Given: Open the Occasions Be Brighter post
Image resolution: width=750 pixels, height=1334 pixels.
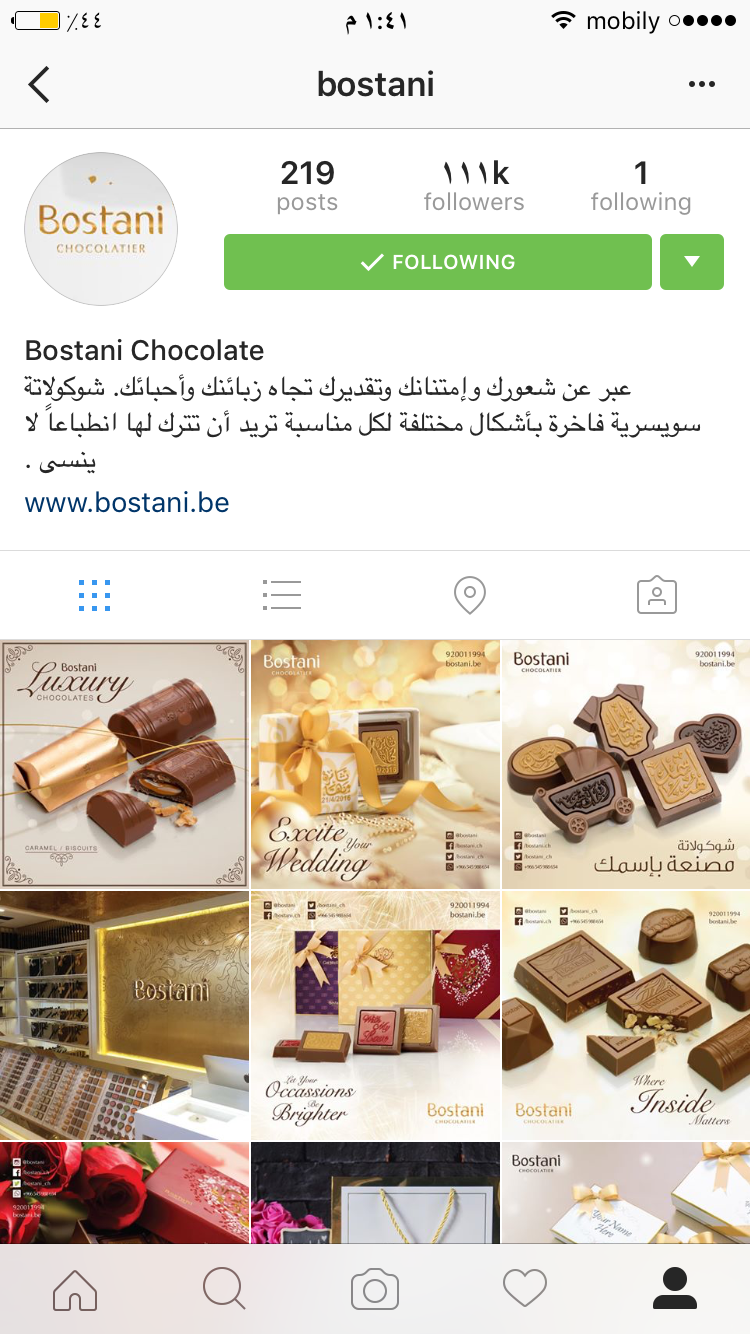Looking at the screenshot, I should click(x=375, y=1015).
